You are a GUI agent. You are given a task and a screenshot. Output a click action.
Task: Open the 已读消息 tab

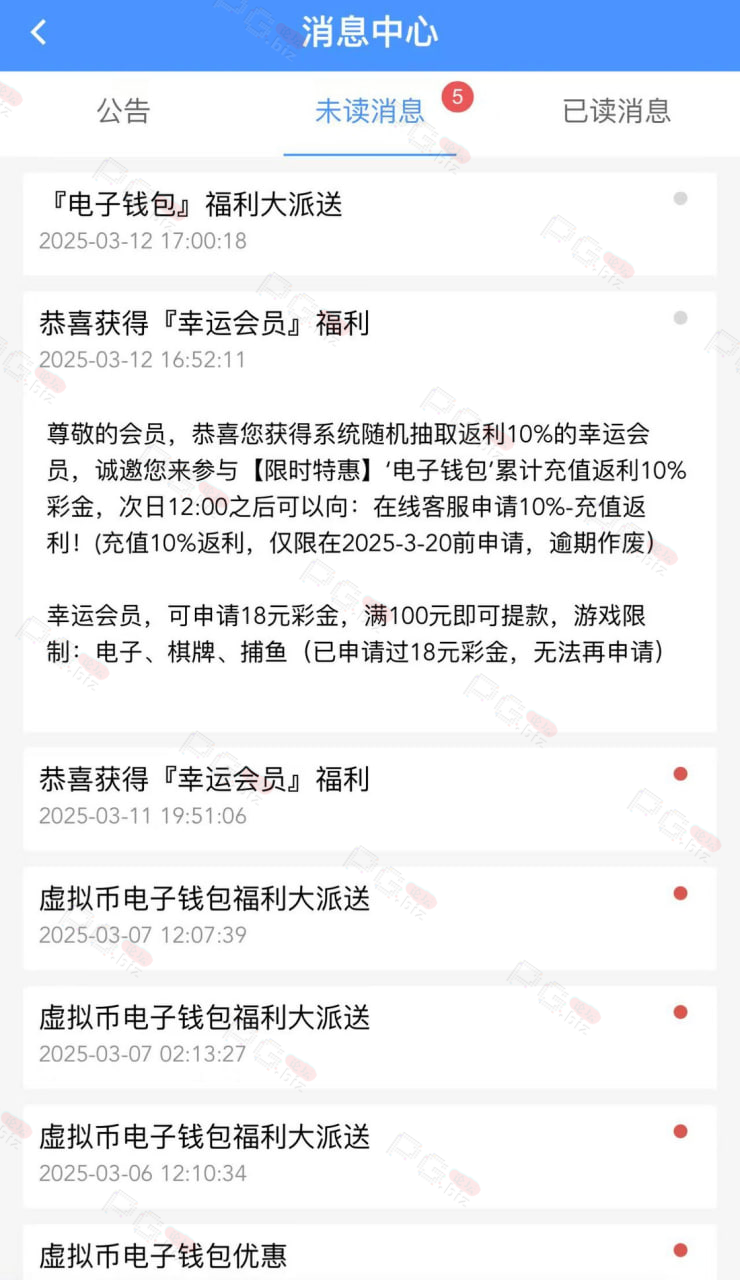[616, 111]
